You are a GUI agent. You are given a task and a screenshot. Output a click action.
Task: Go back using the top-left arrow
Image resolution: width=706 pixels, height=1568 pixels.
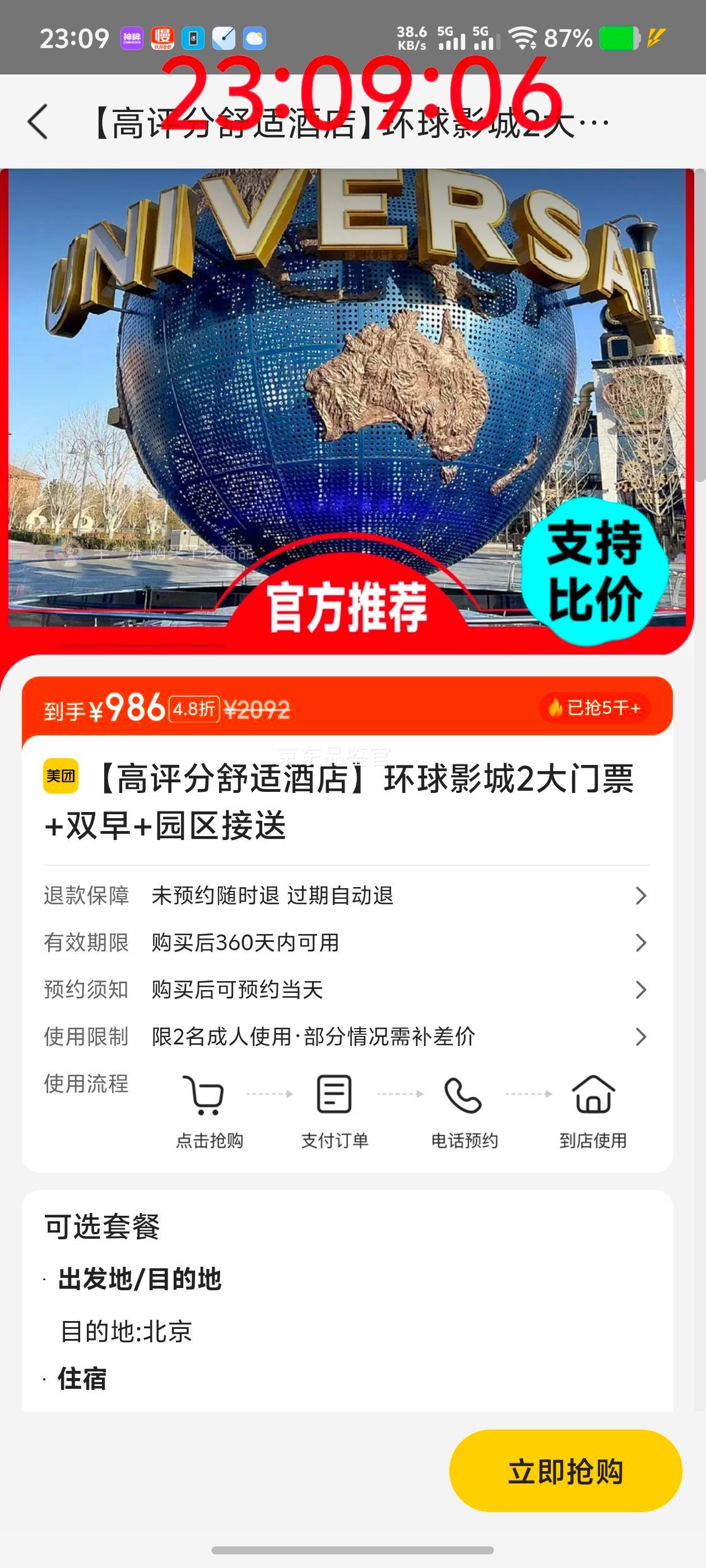click(38, 122)
